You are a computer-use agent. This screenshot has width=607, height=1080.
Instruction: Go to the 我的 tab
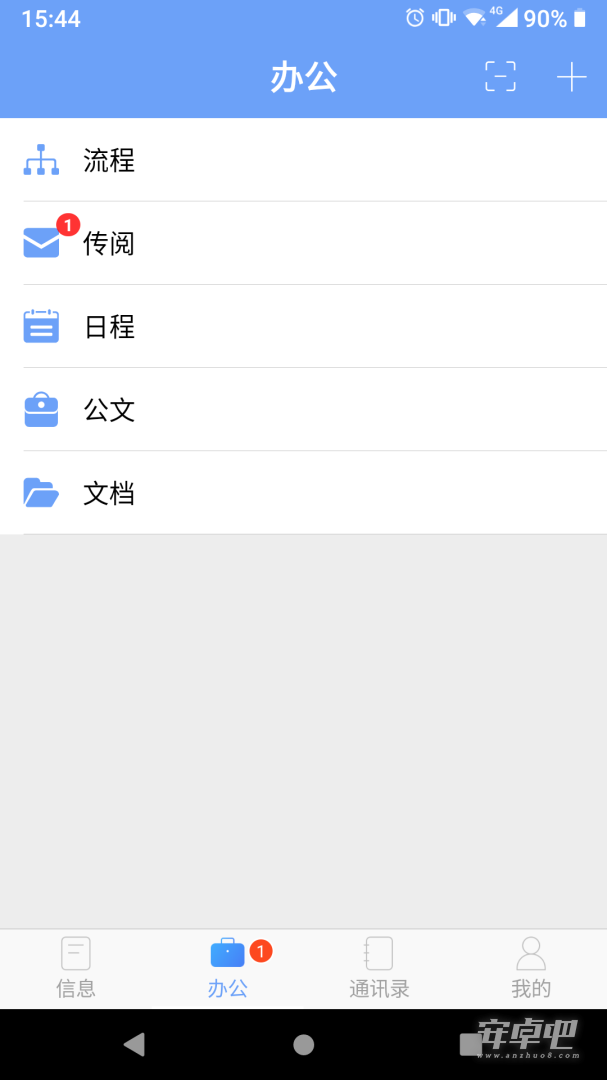click(531, 968)
